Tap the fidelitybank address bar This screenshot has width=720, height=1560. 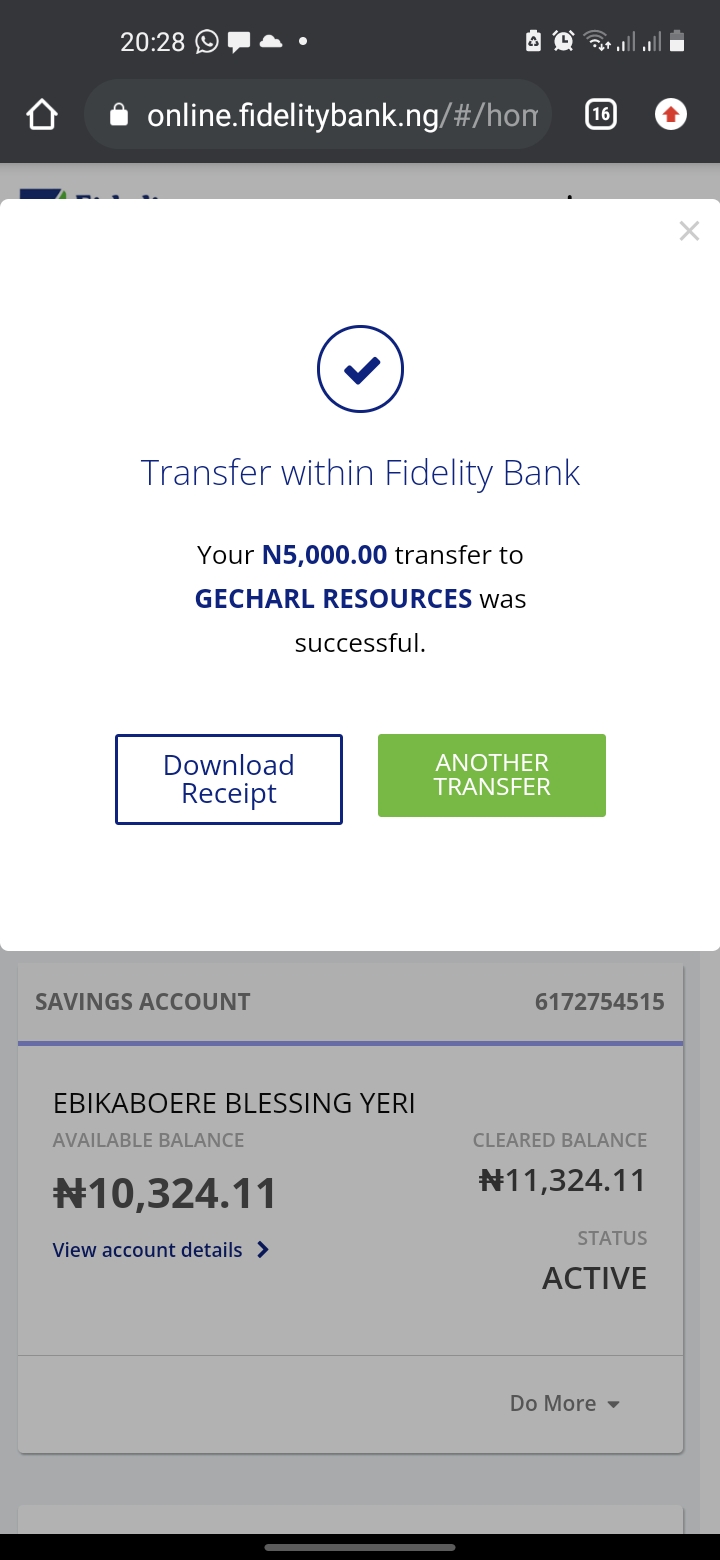tap(318, 115)
